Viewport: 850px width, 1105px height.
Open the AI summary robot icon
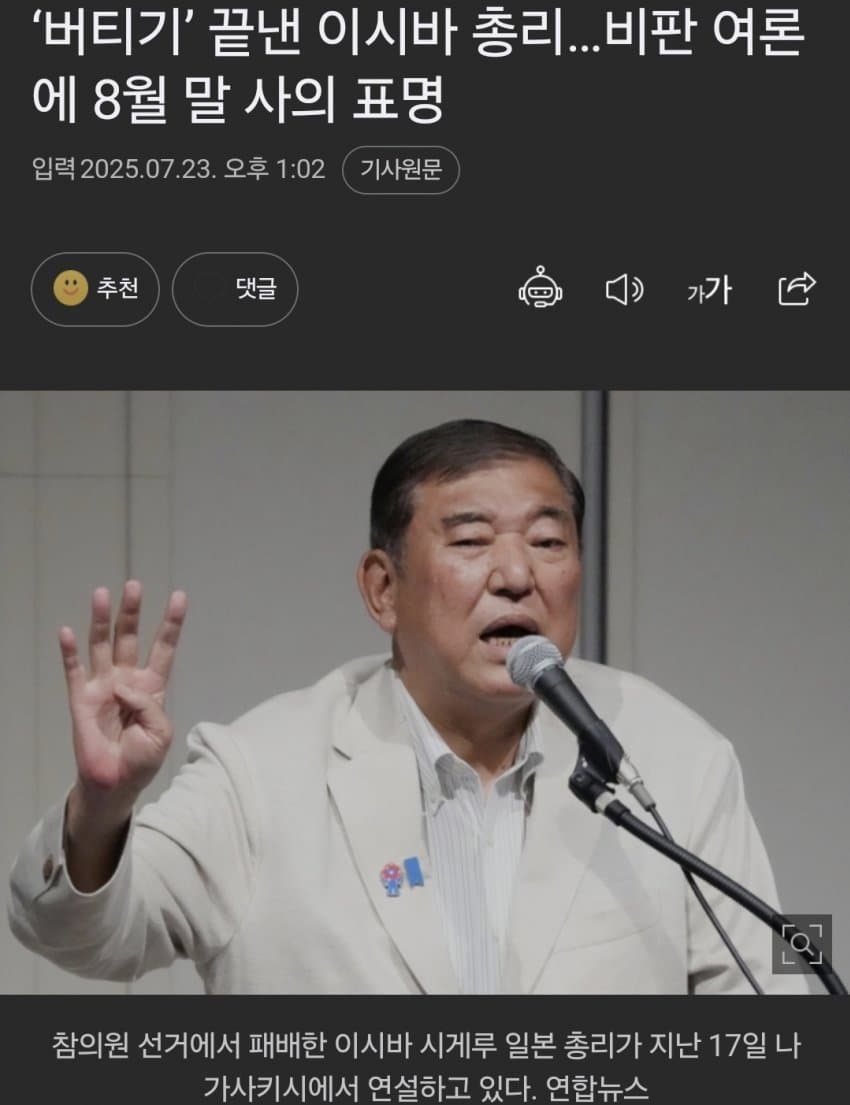[x=540, y=290]
